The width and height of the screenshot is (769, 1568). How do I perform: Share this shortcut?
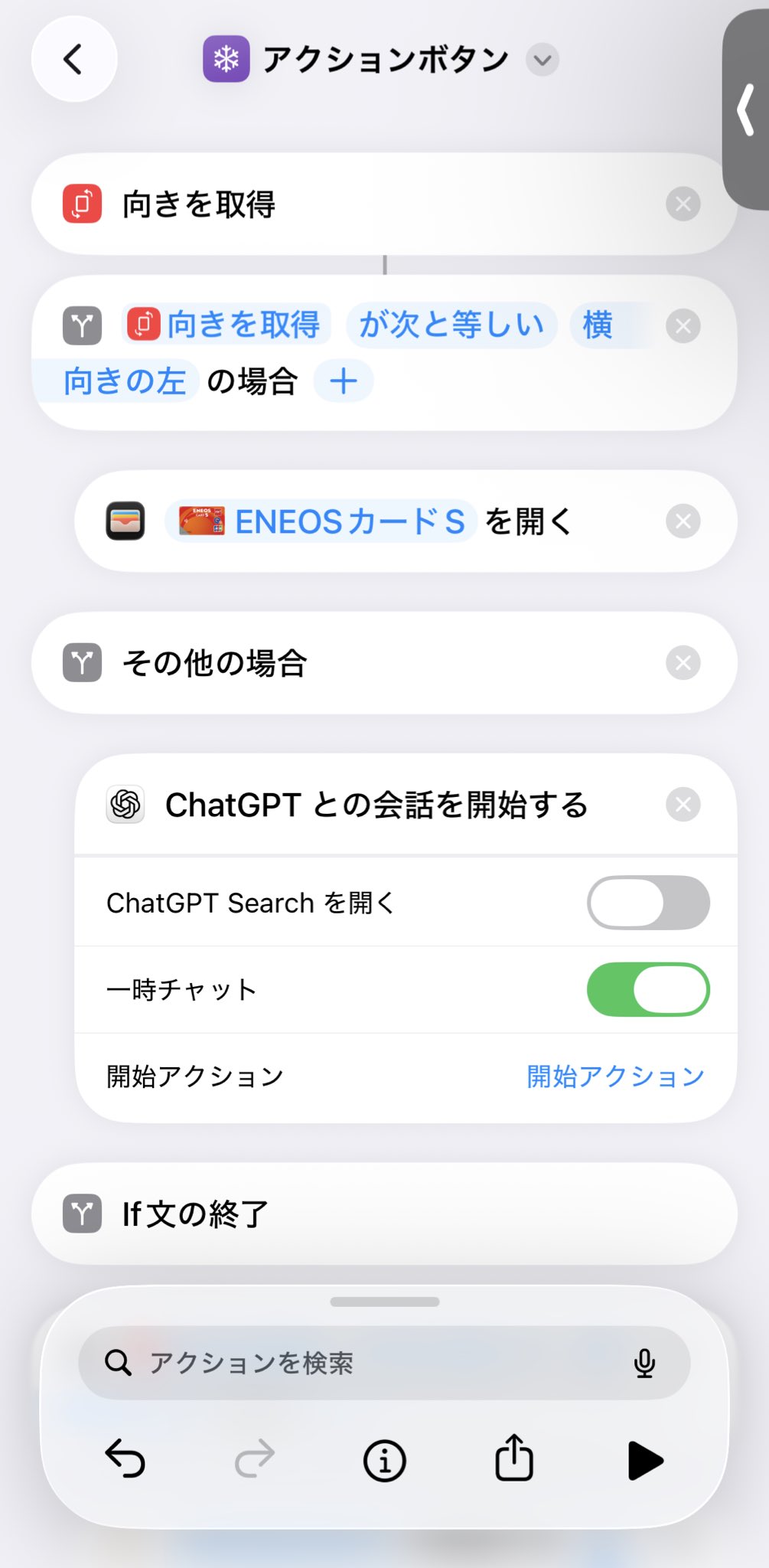pyautogui.click(x=514, y=1459)
